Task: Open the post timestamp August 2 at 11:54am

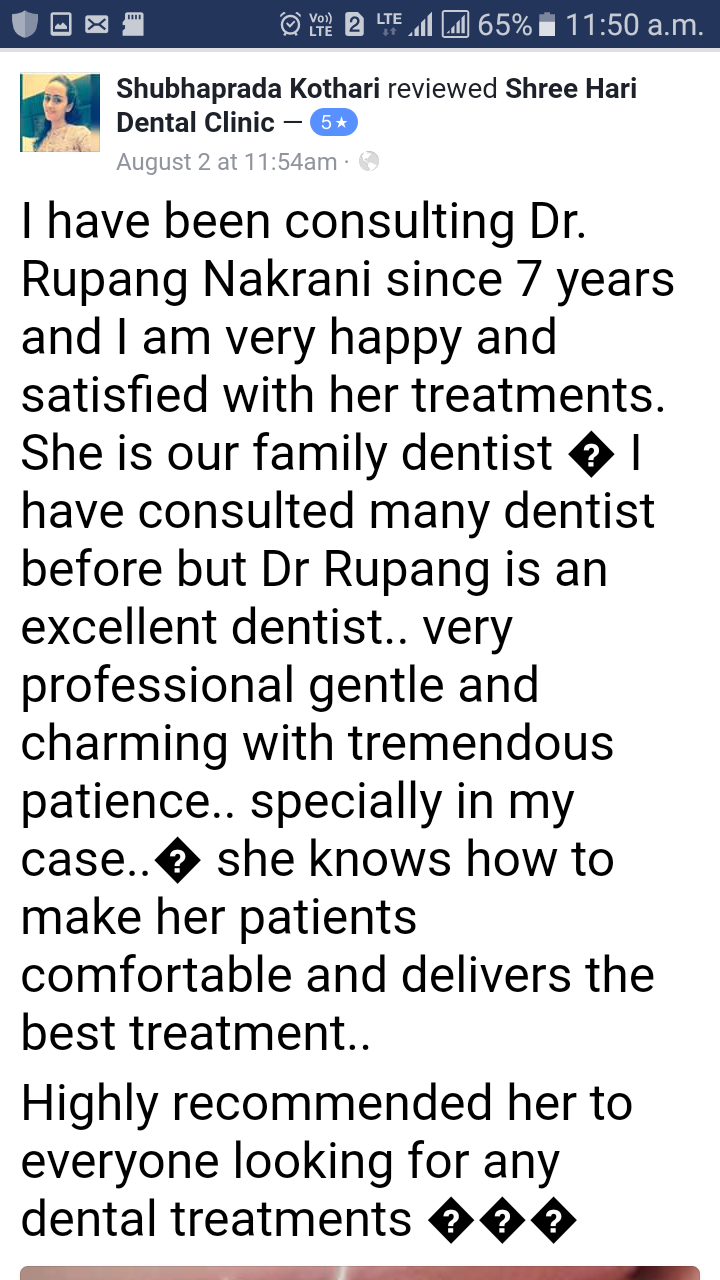Action: click(226, 161)
